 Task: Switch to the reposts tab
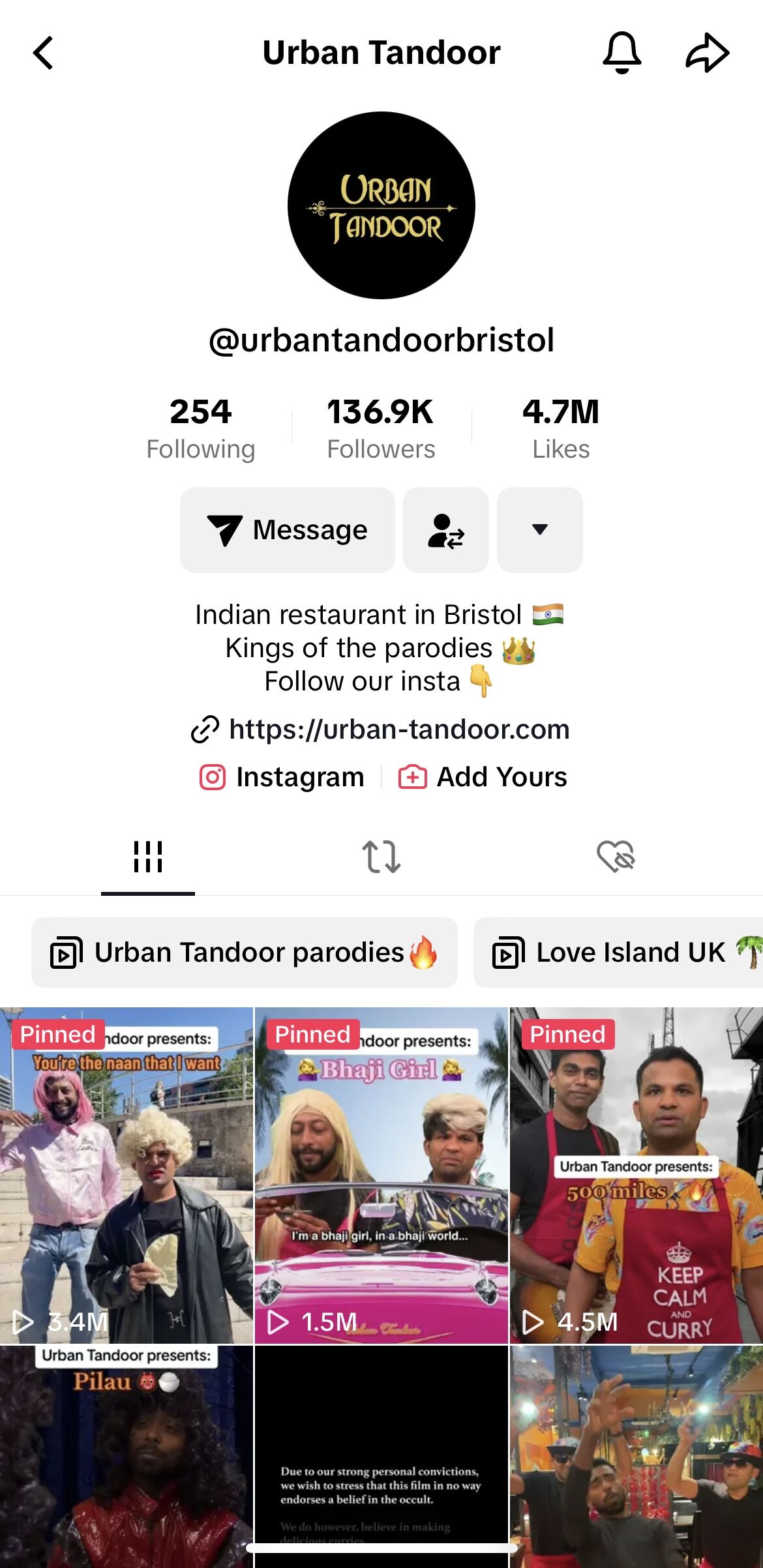(x=381, y=857)
